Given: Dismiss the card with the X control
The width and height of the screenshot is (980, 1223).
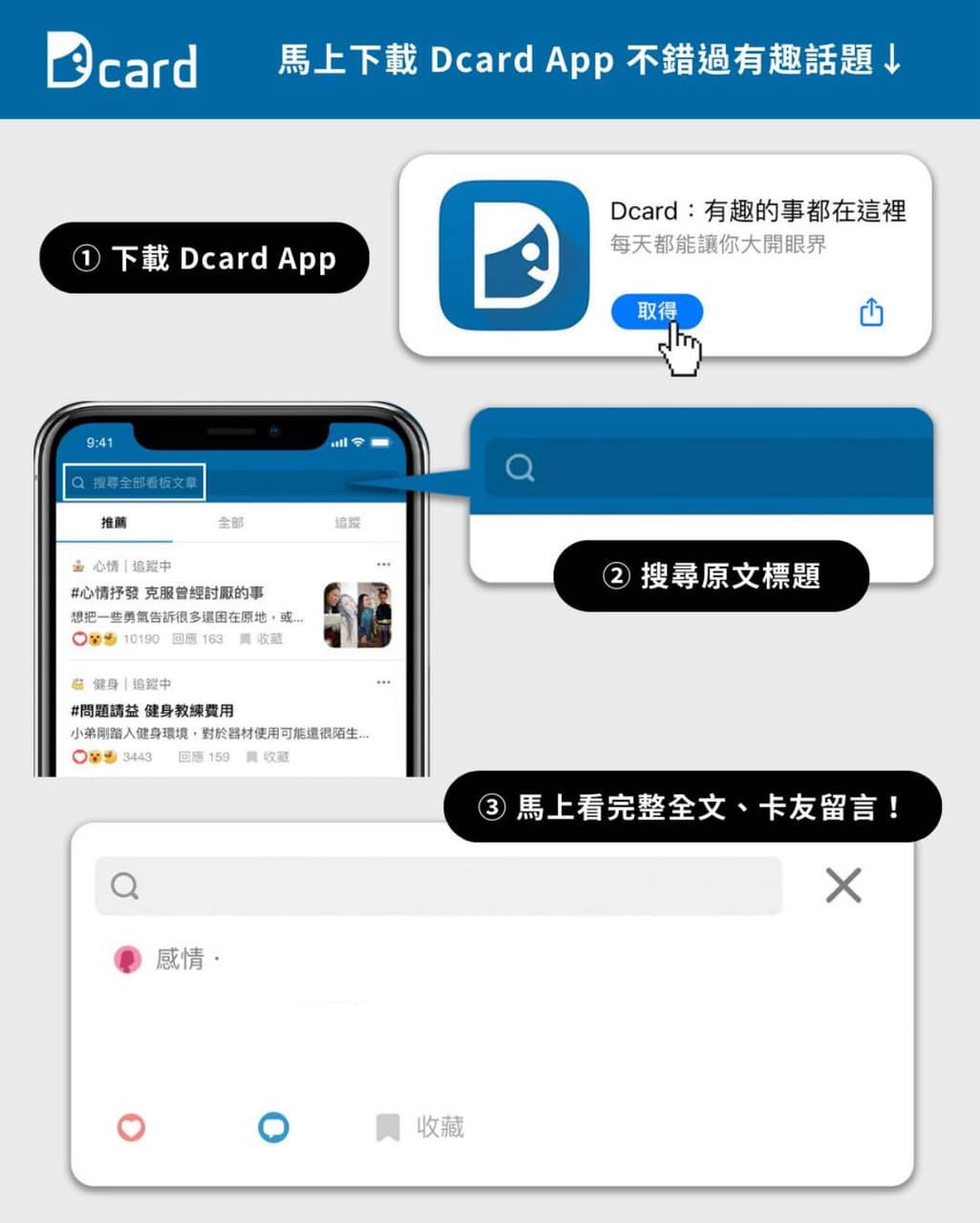Looking at the screenshot, I should pos(843,886).
